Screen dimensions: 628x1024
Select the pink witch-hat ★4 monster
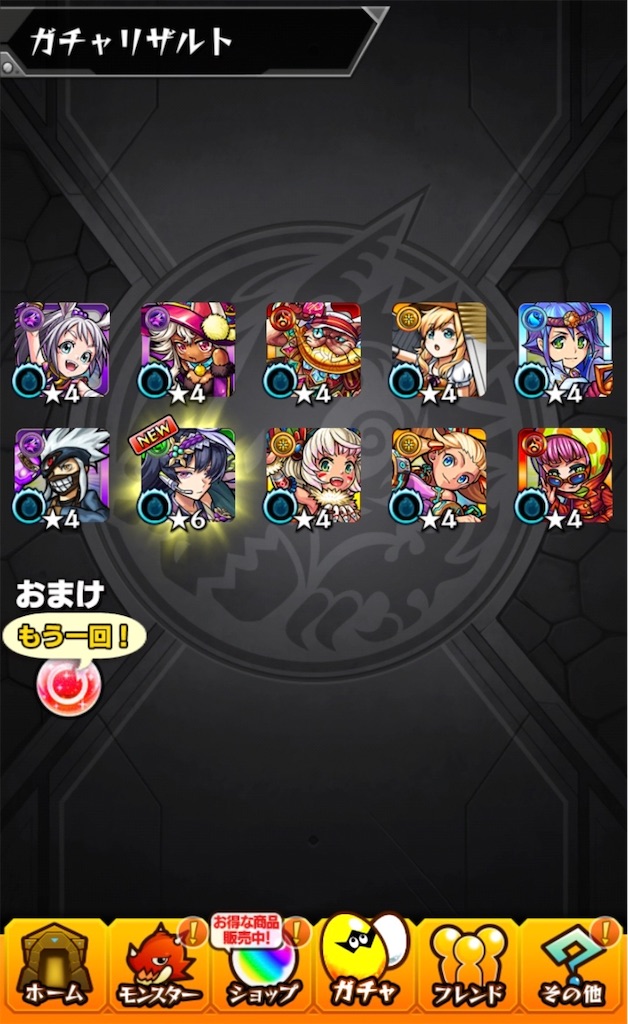tap(188, 350)
